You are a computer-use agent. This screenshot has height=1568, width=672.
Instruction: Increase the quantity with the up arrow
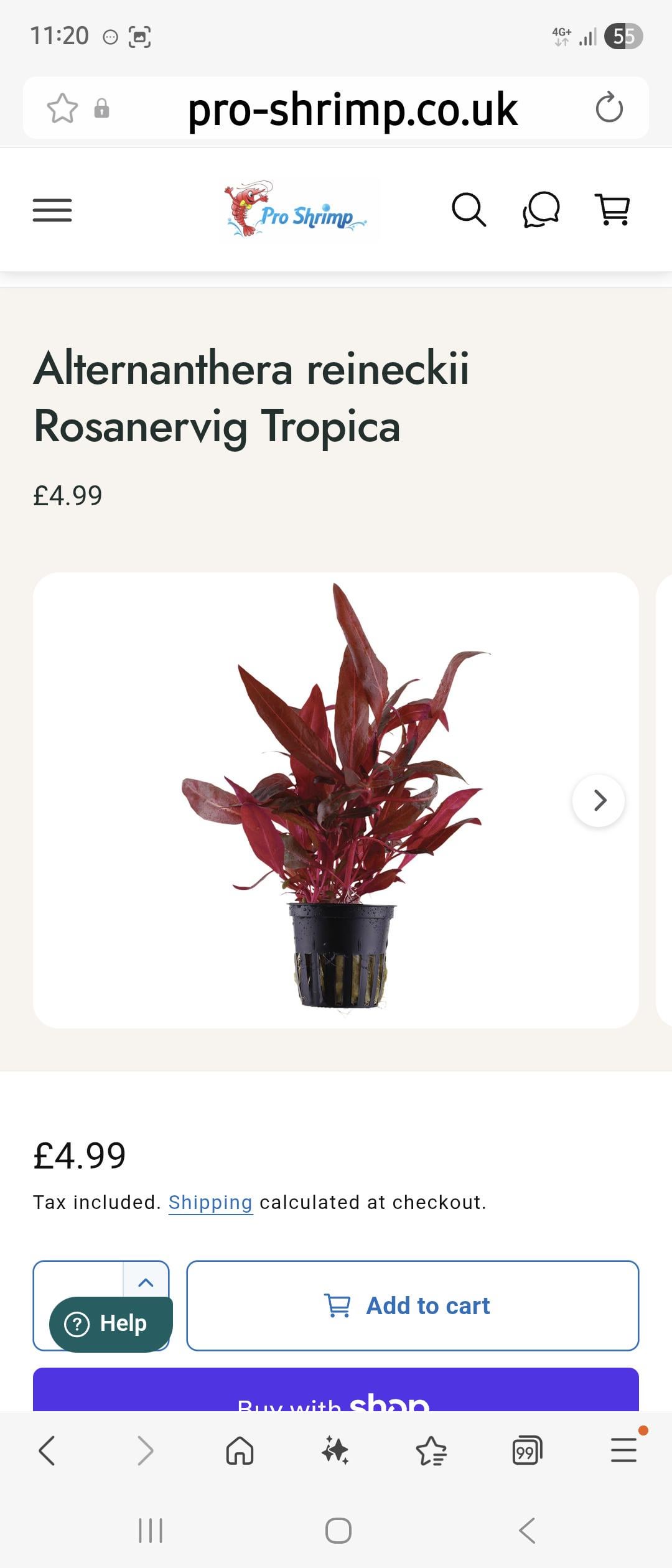point(146,1282)
